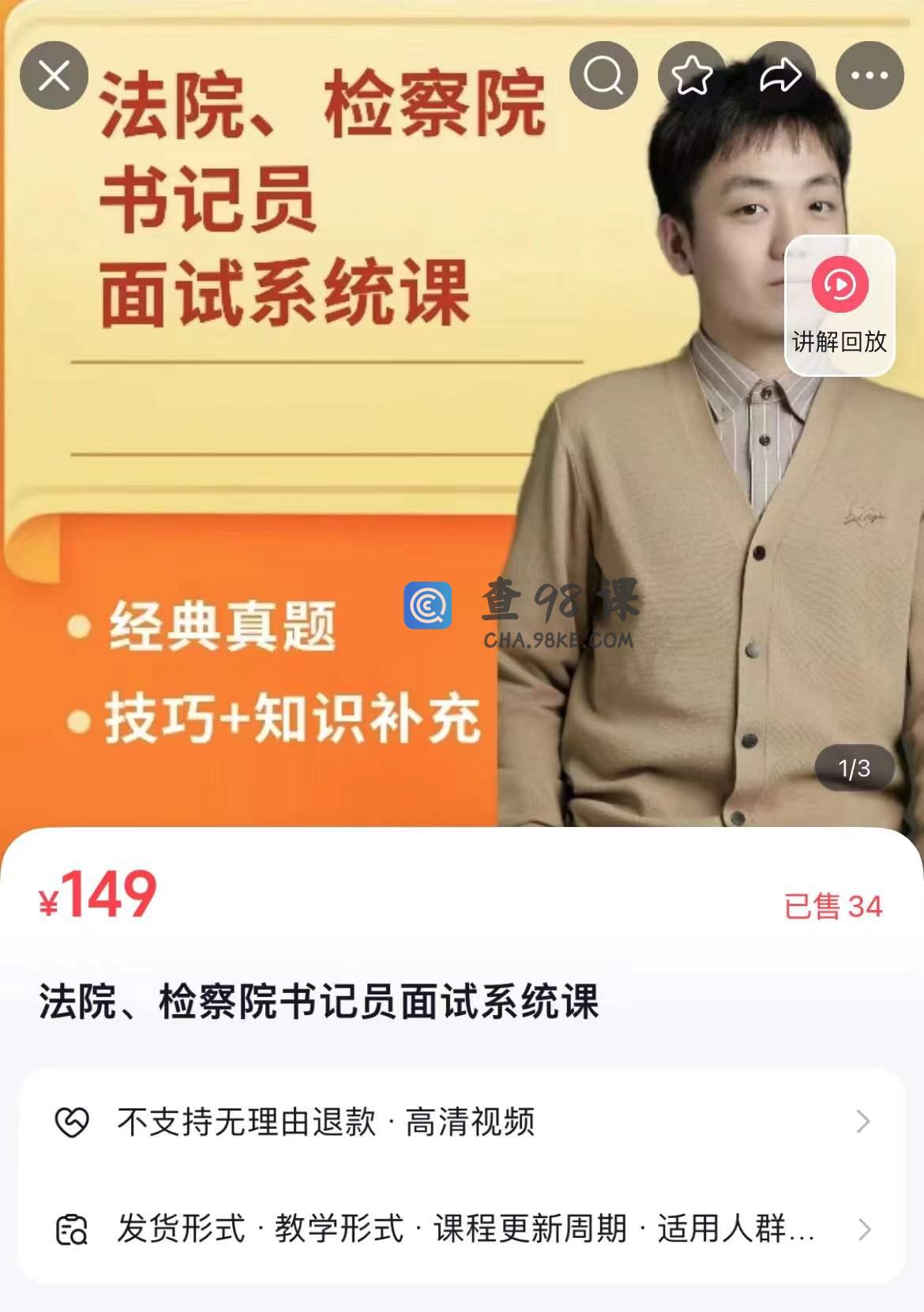Close this product page
This screenshot has height=1312, width=924.
(x=54, y=76)
